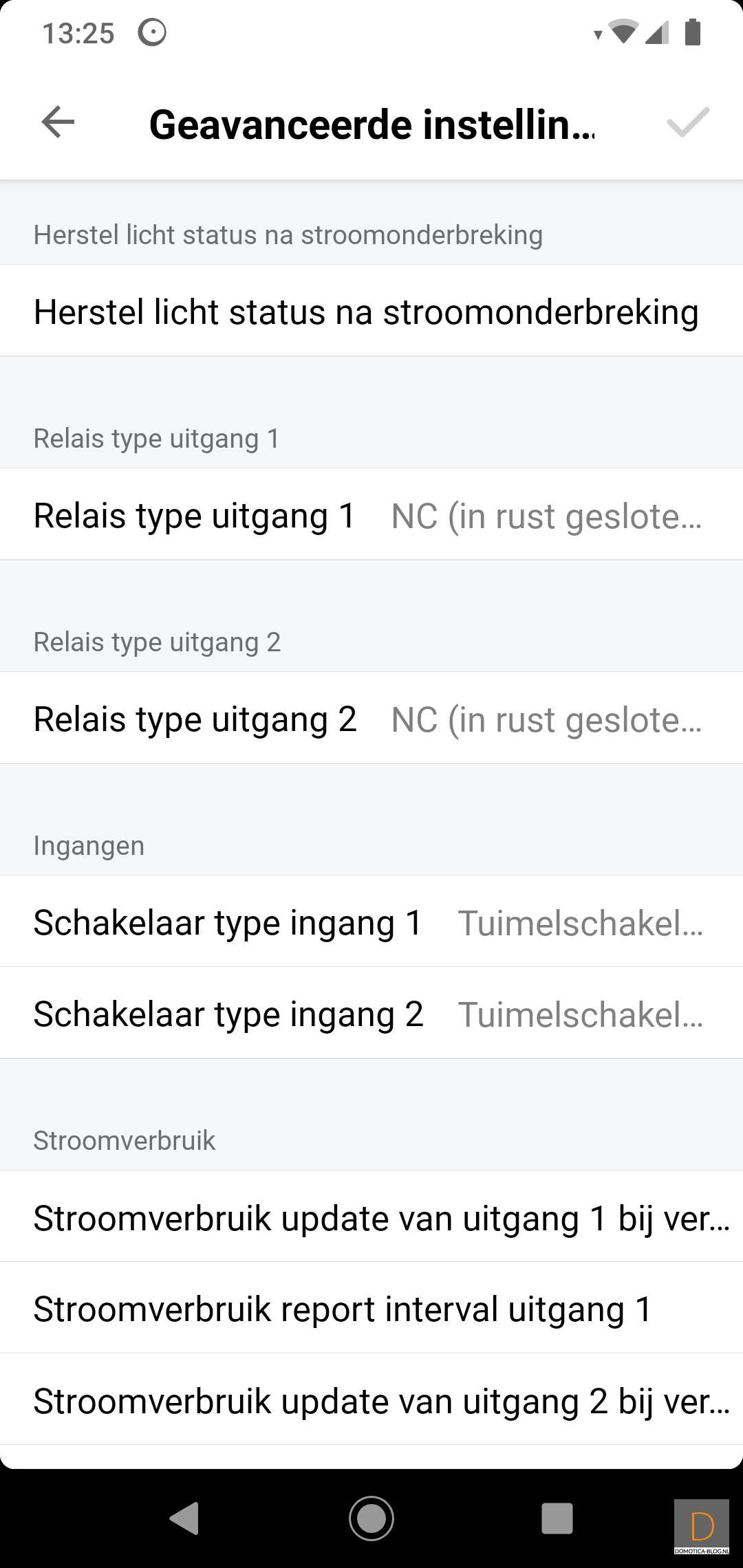Open Stroomverbruik update van uitgang 2
Image resolution: width=743 pixels, height=1568 pixels.
coord(371,1400)
